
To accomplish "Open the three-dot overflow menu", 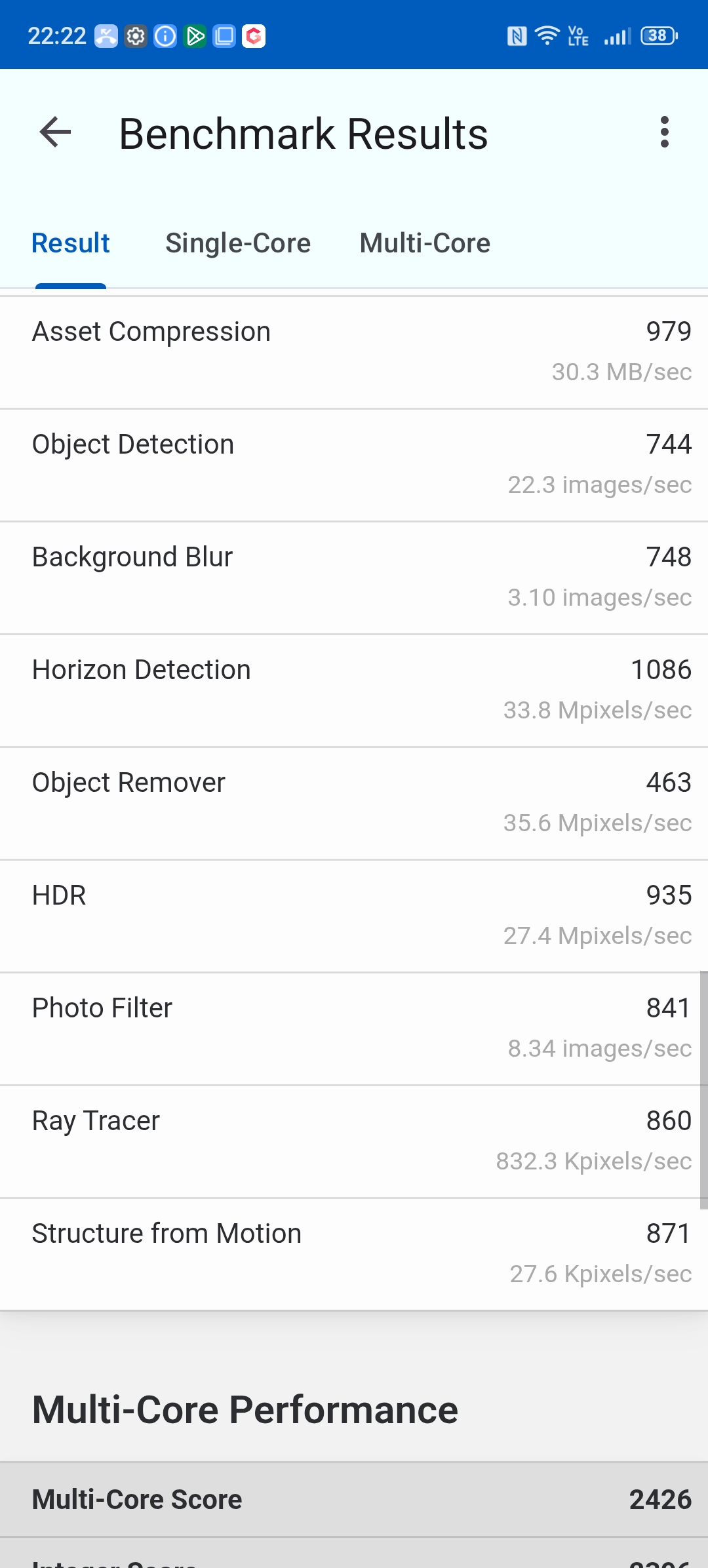I will tap(665, 132).
